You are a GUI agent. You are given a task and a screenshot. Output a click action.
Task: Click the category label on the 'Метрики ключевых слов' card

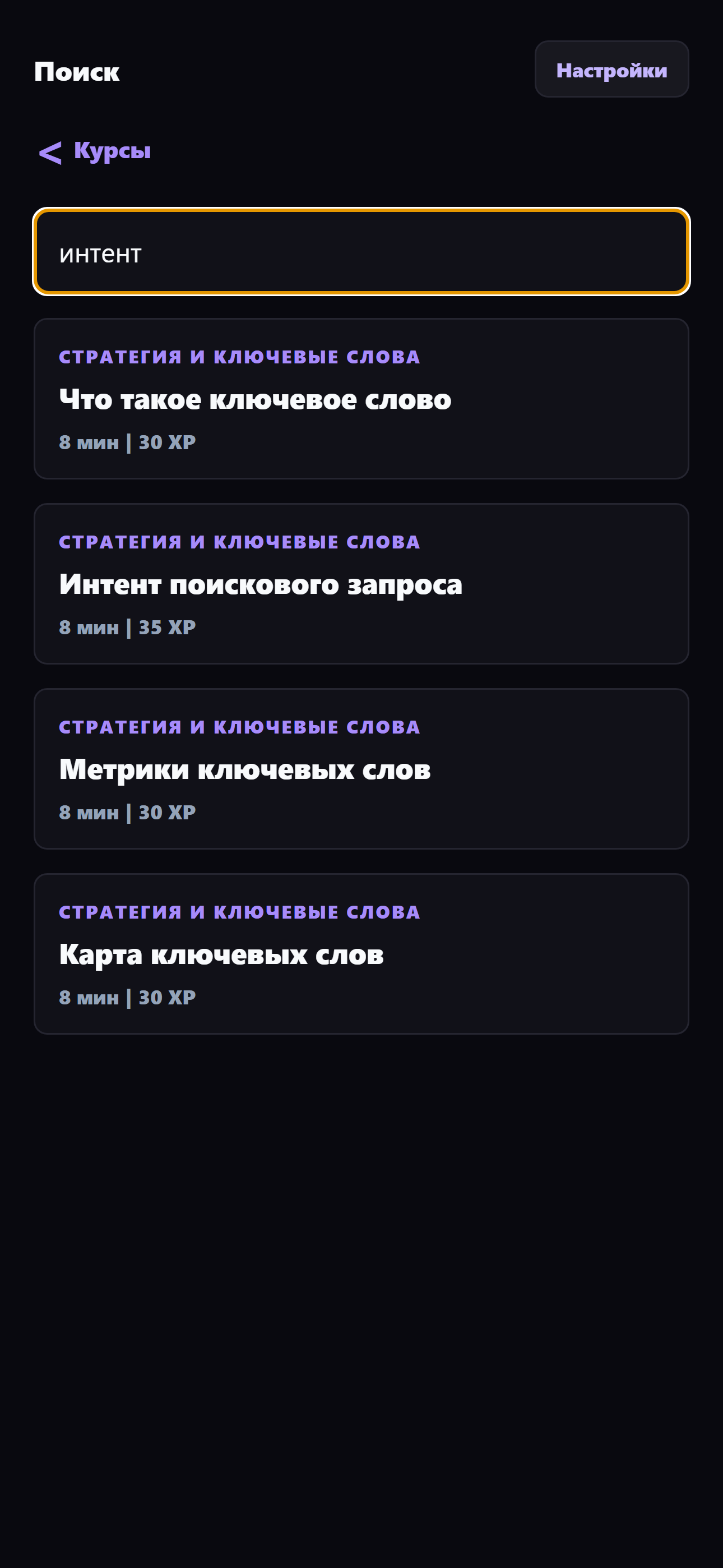coord(239,727)
